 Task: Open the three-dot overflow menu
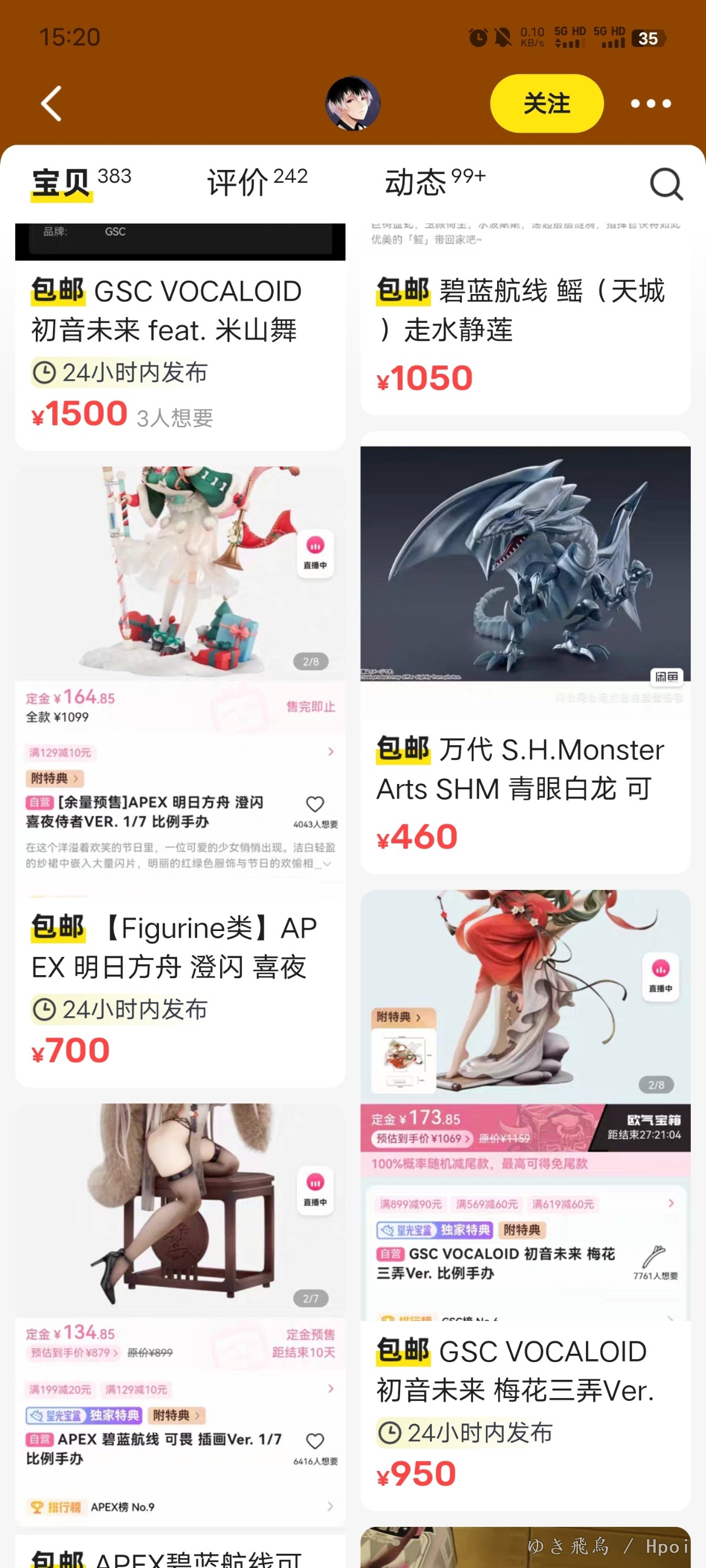click(650, 104)
